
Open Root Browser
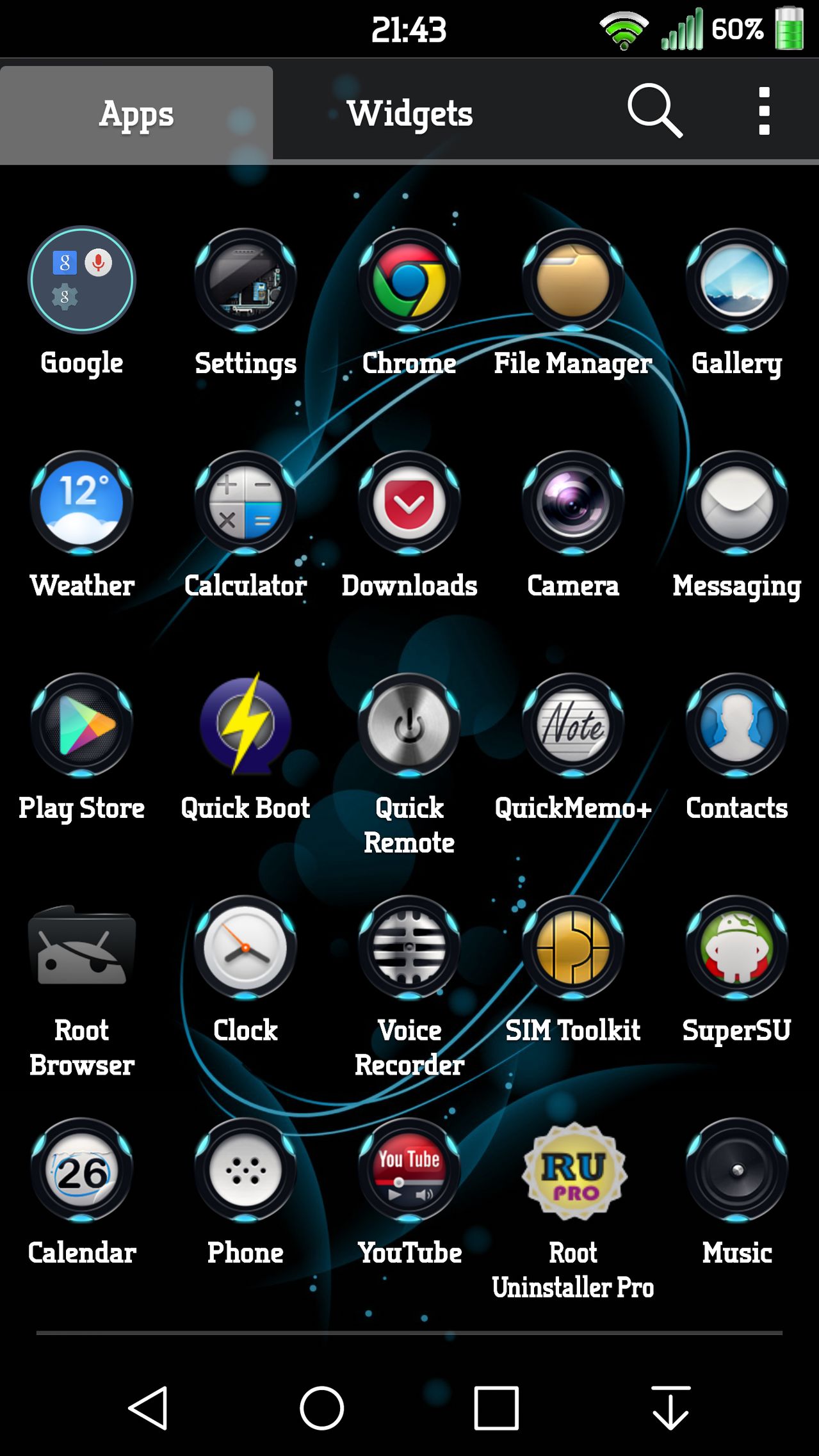point(82,947)
